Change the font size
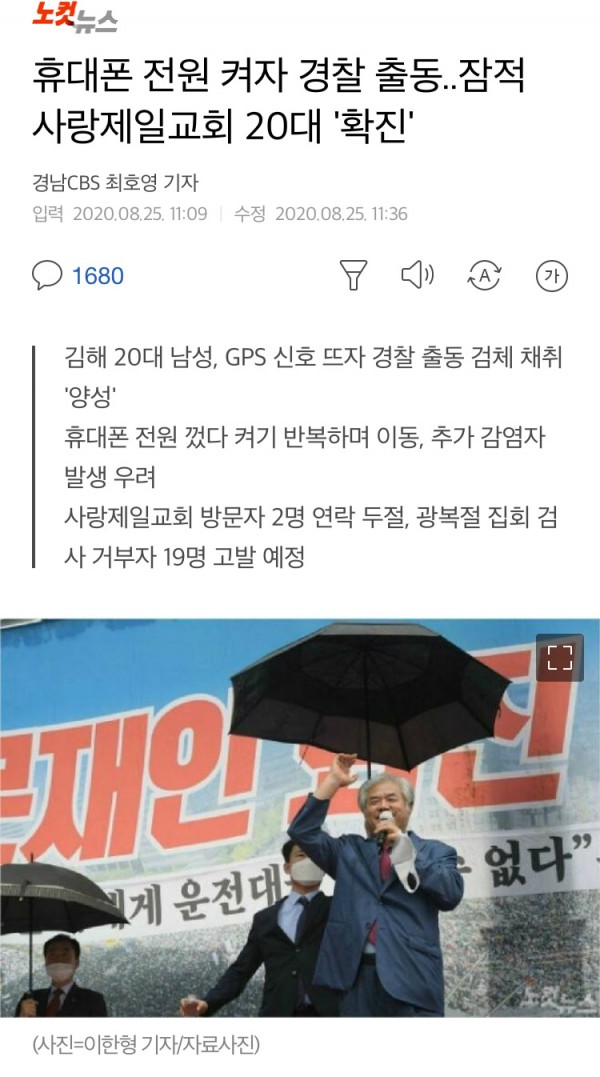The width and height of the screenshot is (600, 1077). click(x=552, y=276)
